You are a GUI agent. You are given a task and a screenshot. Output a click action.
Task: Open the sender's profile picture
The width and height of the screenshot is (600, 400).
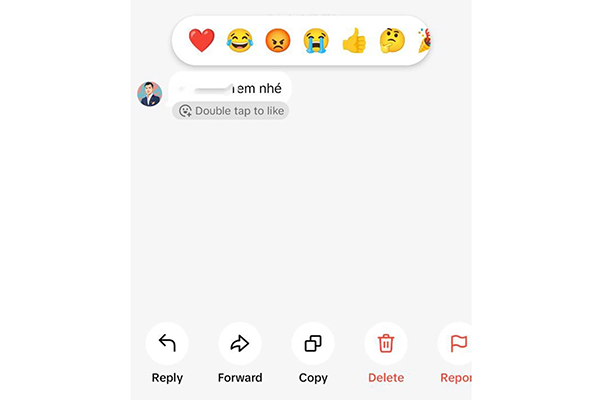(150, 94)
